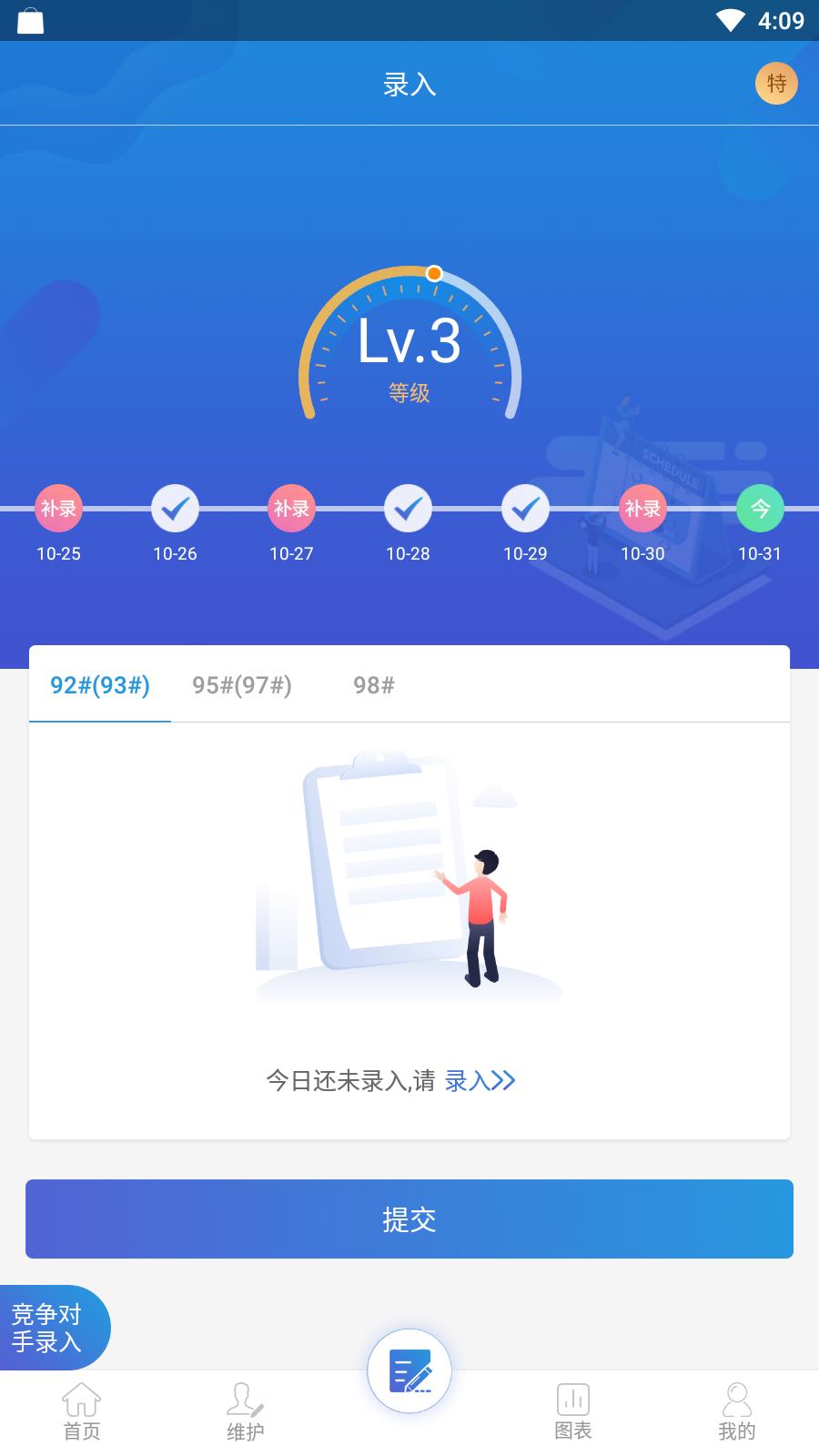
Task: Tap the center entry edit button
Action: point(409,1370)
